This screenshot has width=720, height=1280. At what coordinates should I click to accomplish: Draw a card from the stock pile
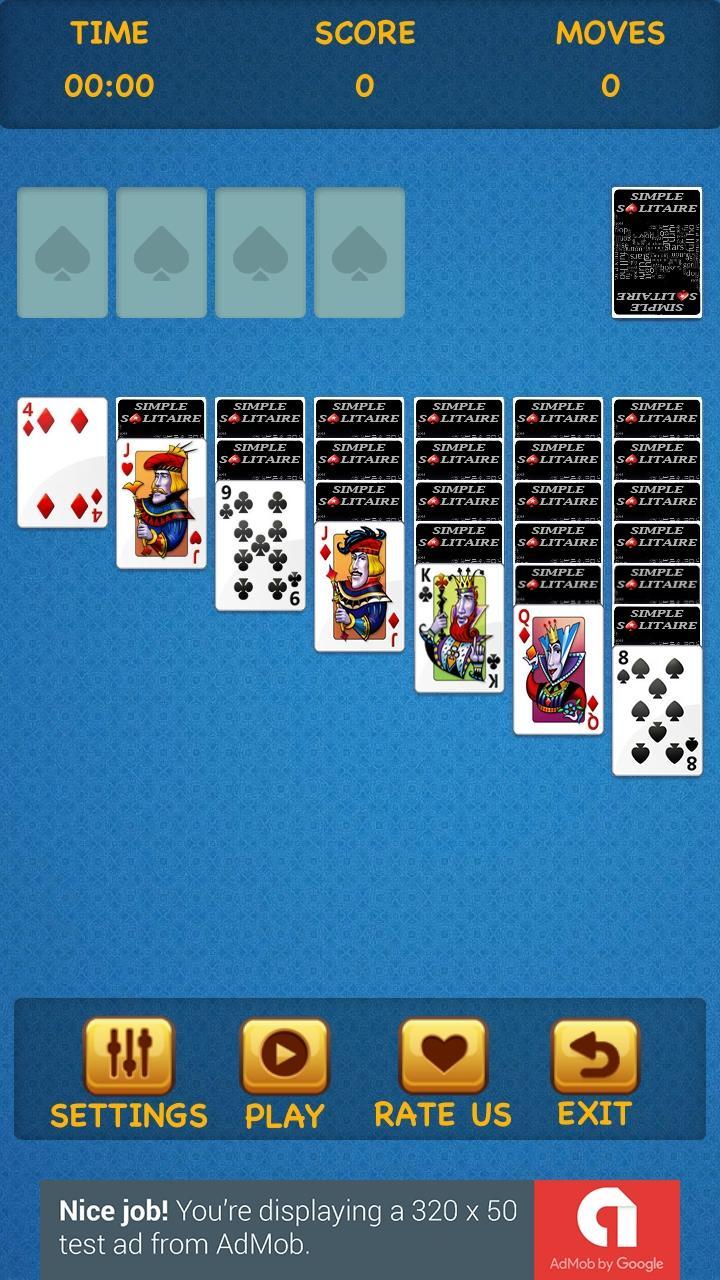(657, 253)
